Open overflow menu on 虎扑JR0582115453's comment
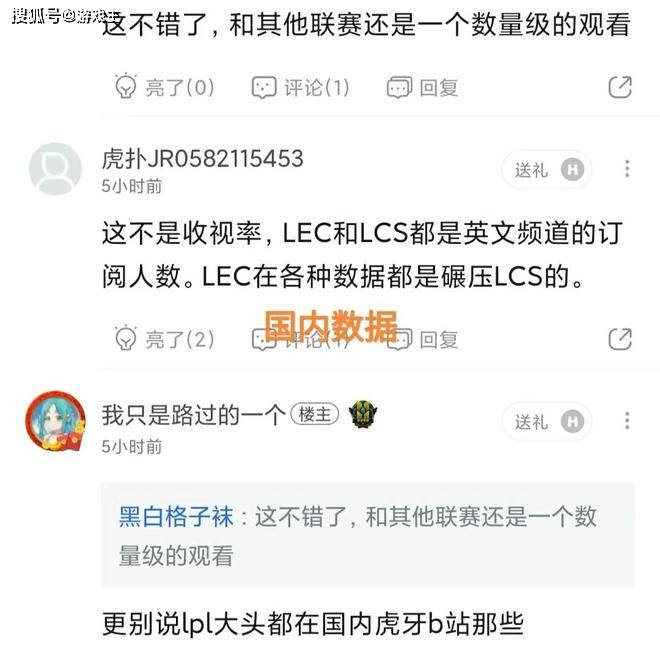 pyautogui.click(x=627, y=169)
